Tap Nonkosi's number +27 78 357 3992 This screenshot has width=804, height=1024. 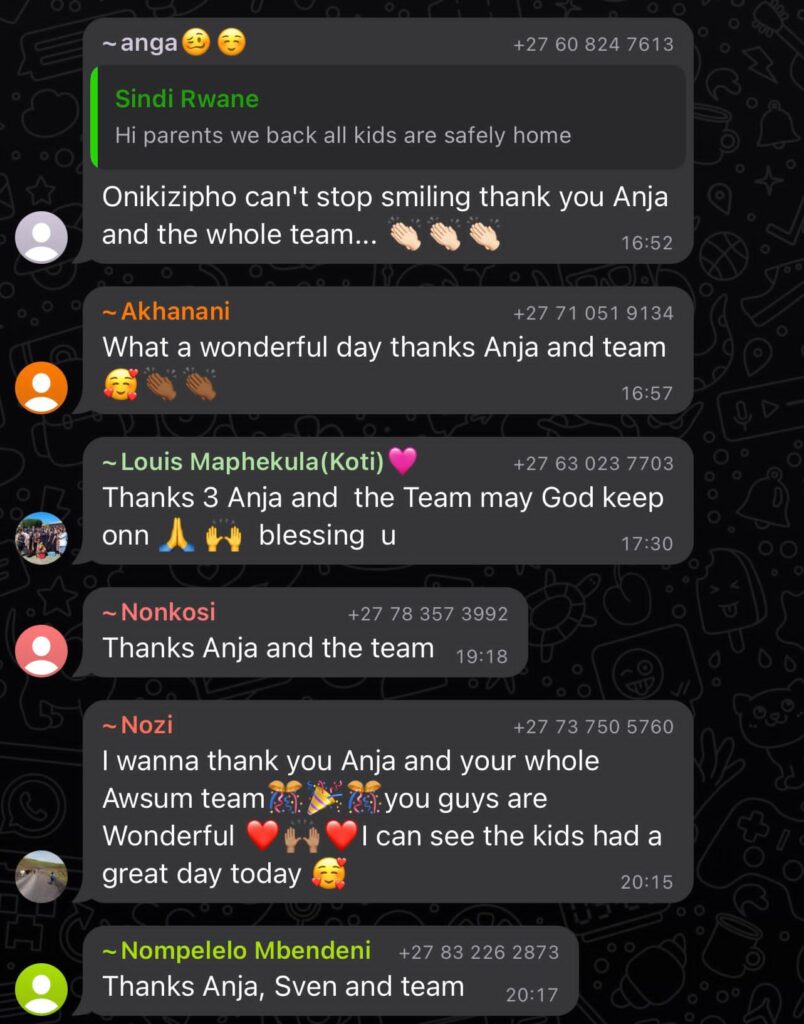pyautogui.click(x=428, y=614)
